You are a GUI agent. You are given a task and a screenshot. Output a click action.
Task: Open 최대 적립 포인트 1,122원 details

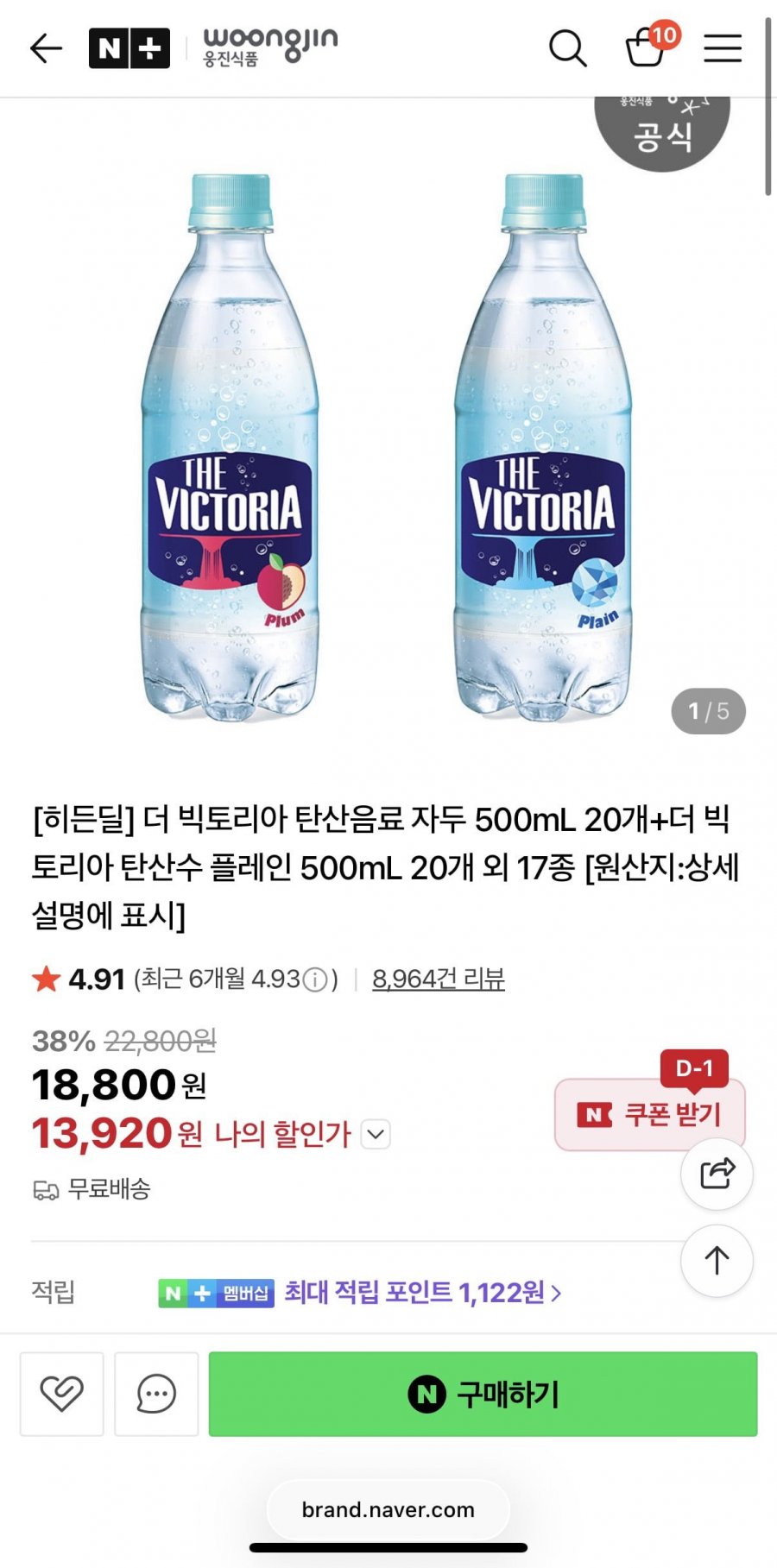[423, 1293]
